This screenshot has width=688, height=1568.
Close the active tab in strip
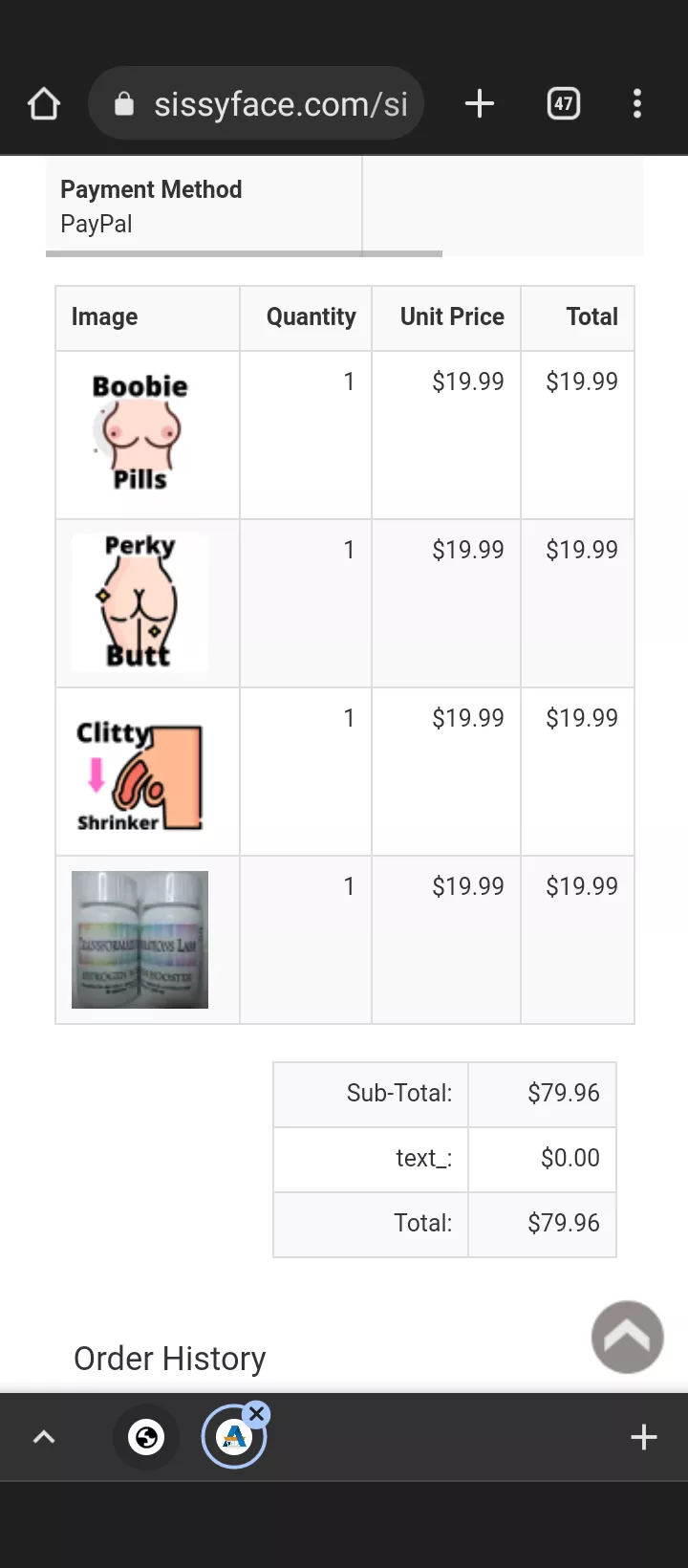(x=256, y=1414)
